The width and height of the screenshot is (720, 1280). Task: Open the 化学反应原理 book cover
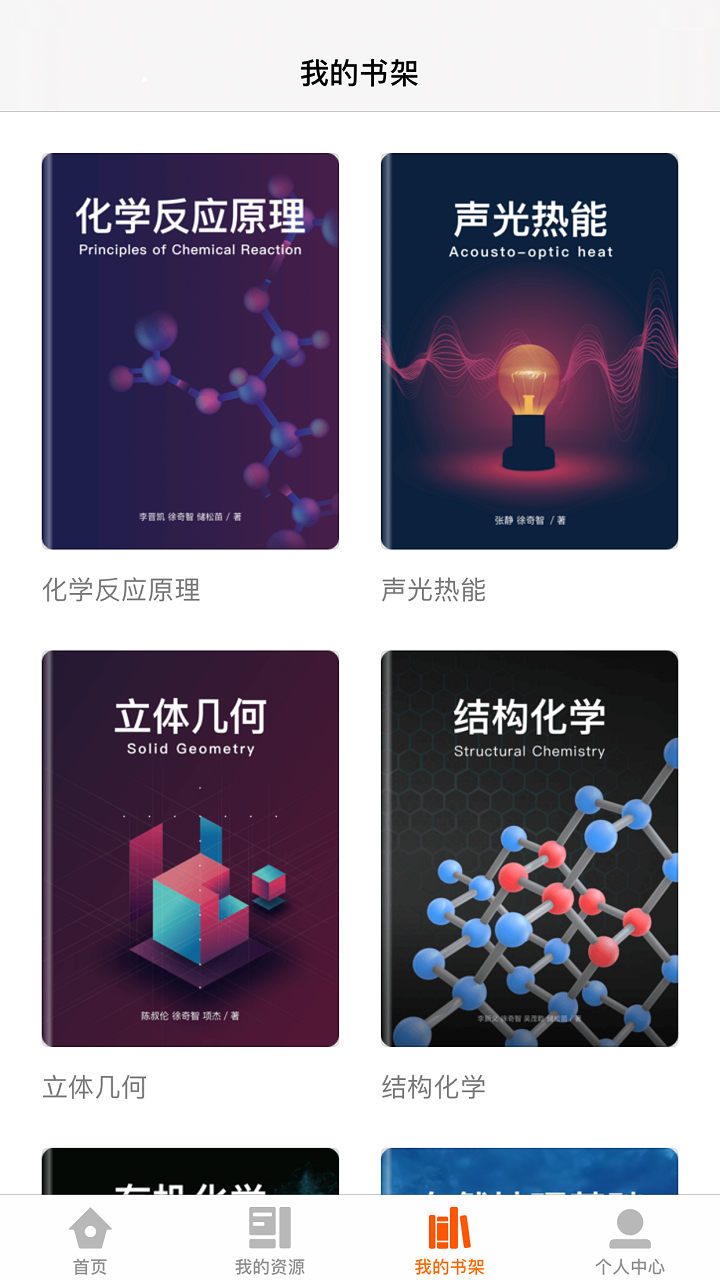click(190, 350)
